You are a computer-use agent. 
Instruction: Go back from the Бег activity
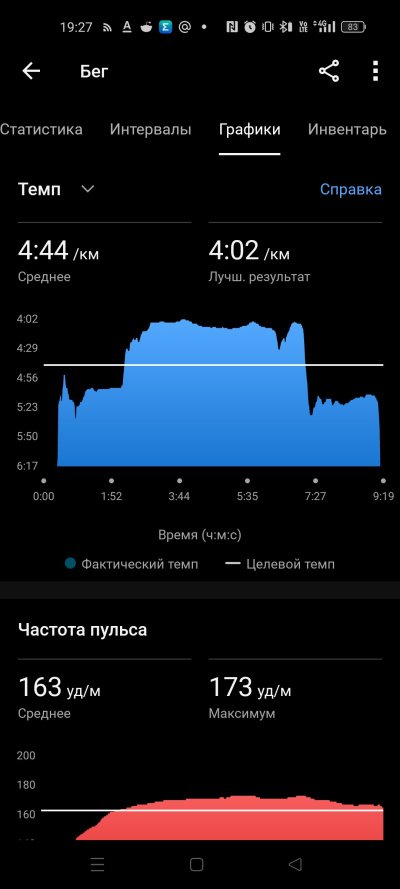[31, 71]
